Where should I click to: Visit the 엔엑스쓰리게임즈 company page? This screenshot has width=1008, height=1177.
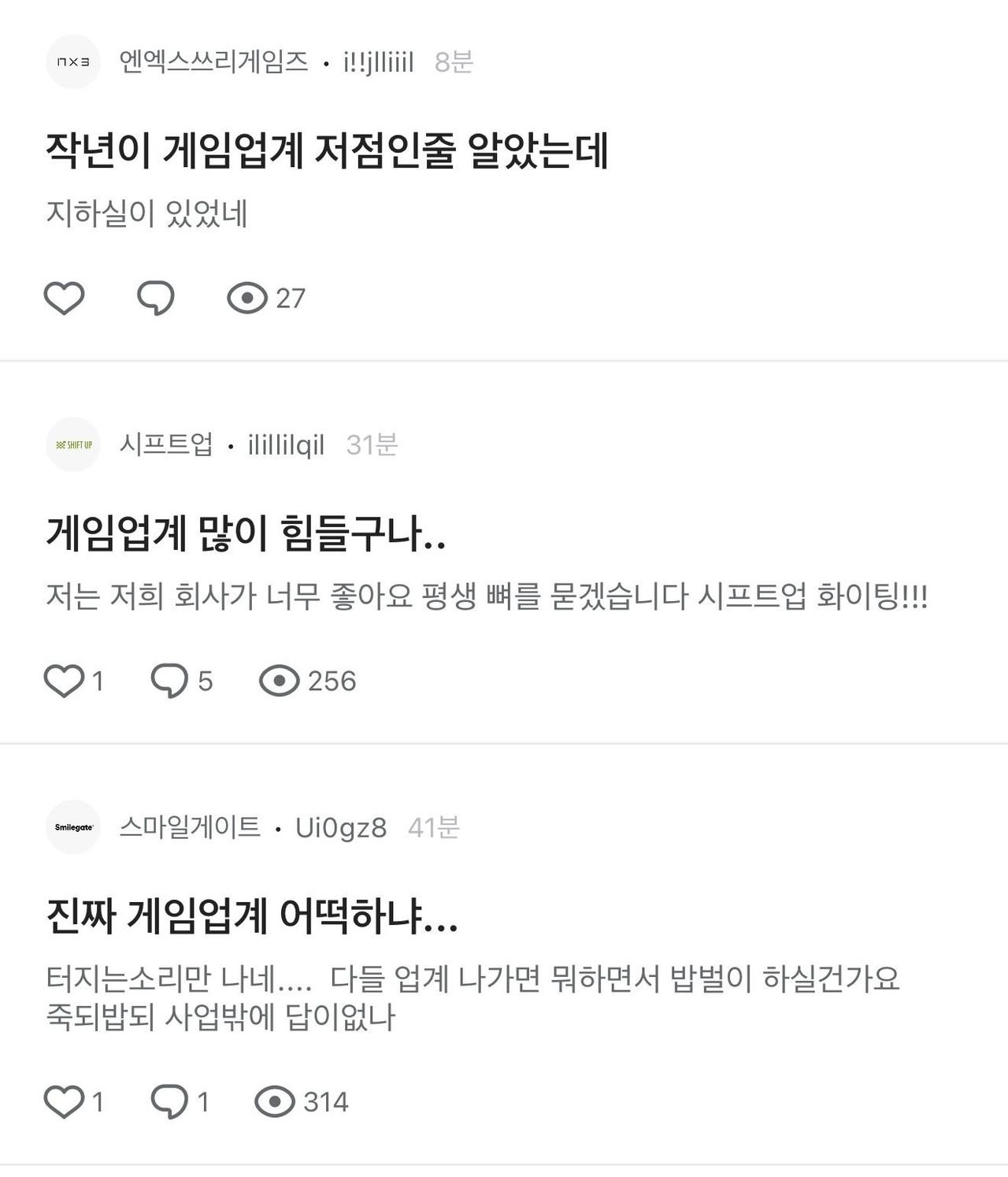(x=213, y=61)
